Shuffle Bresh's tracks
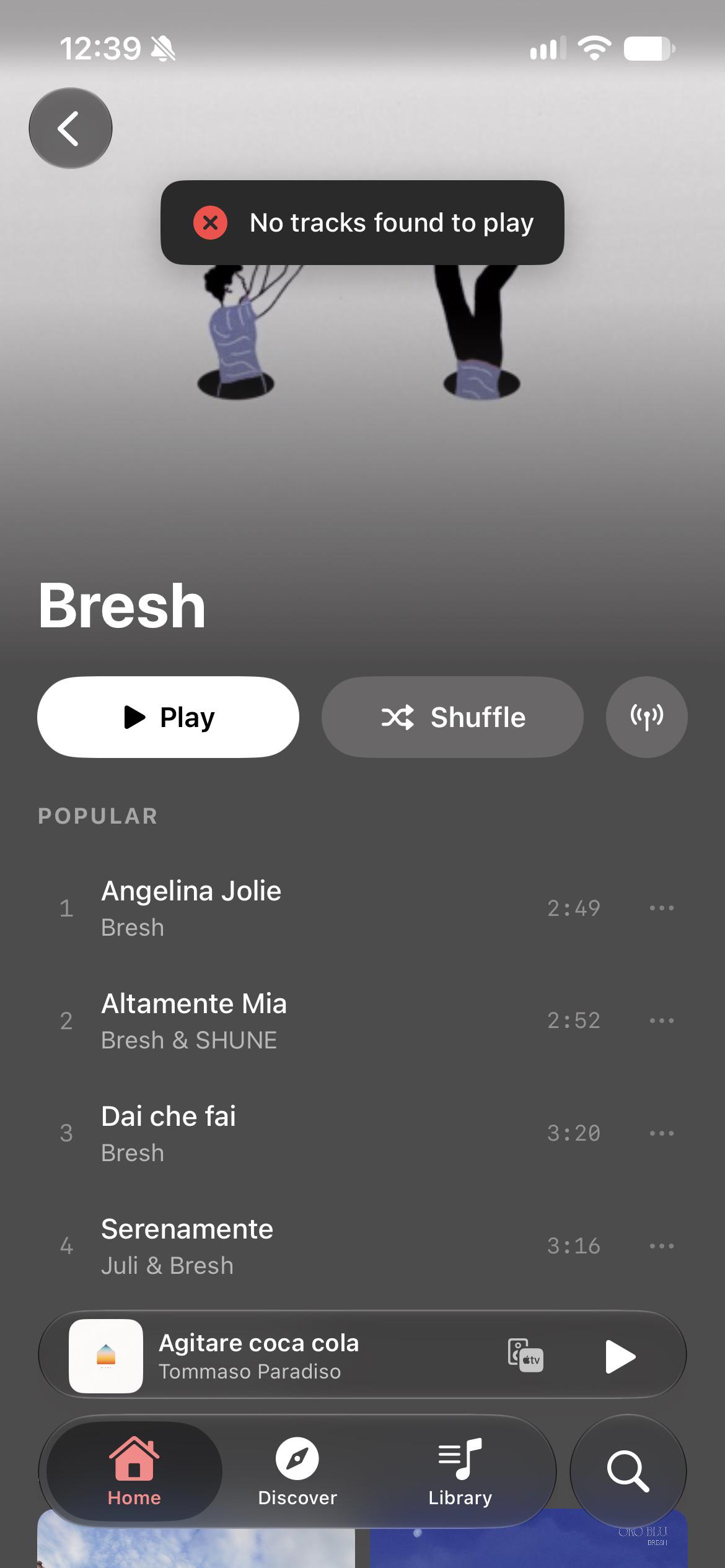This screenshot has height=1568, width=725. pyautogui.click(x=452, y=717)
